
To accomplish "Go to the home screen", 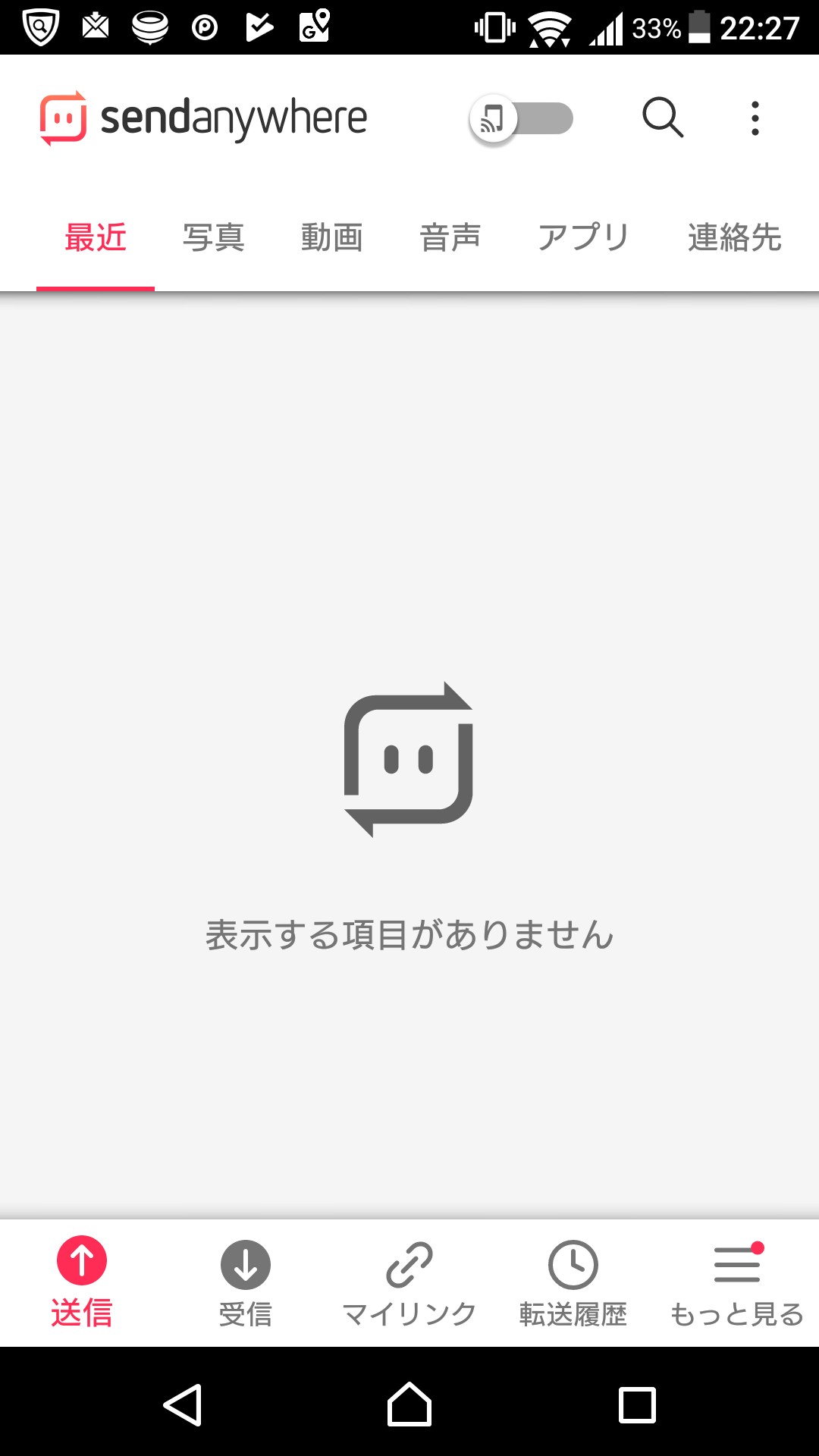I will coord(409,1404).
